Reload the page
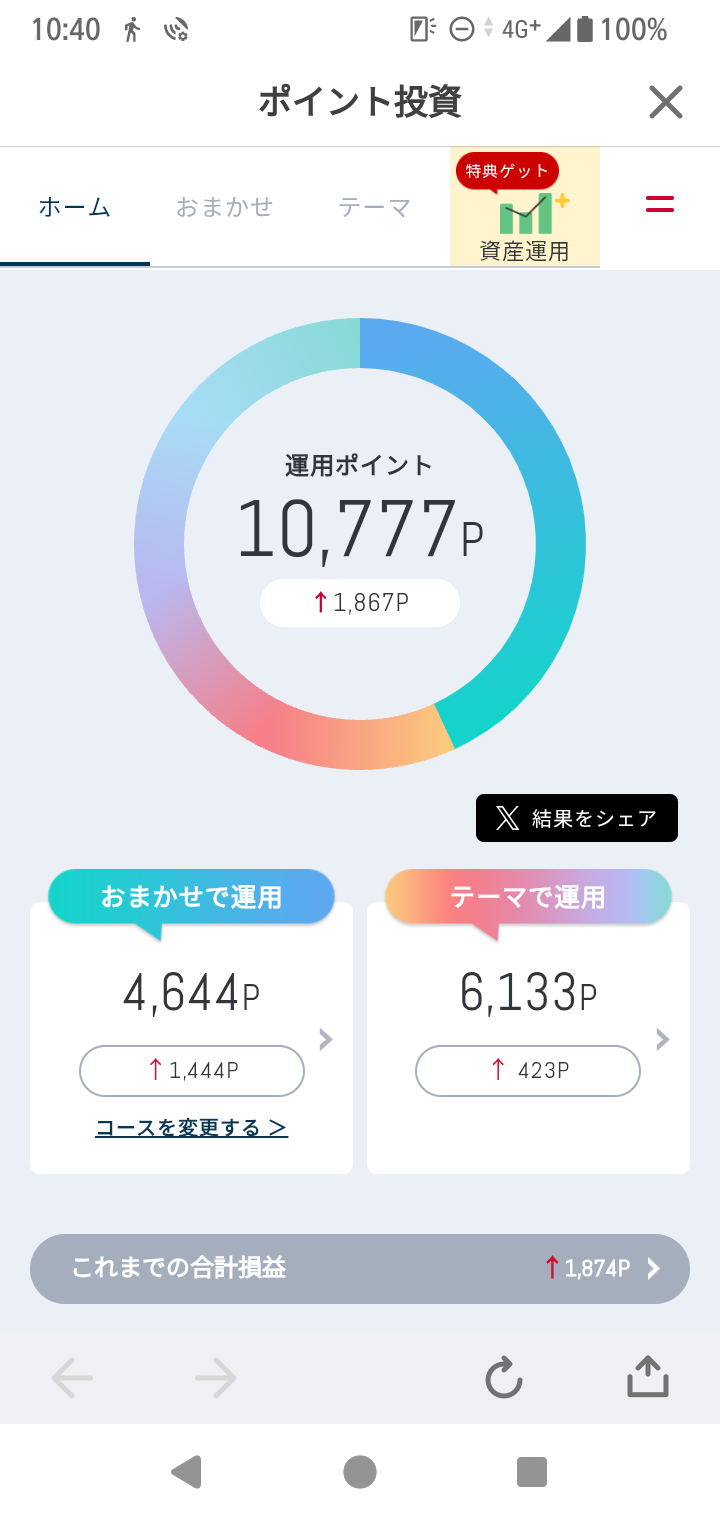 coord(504,1379)
